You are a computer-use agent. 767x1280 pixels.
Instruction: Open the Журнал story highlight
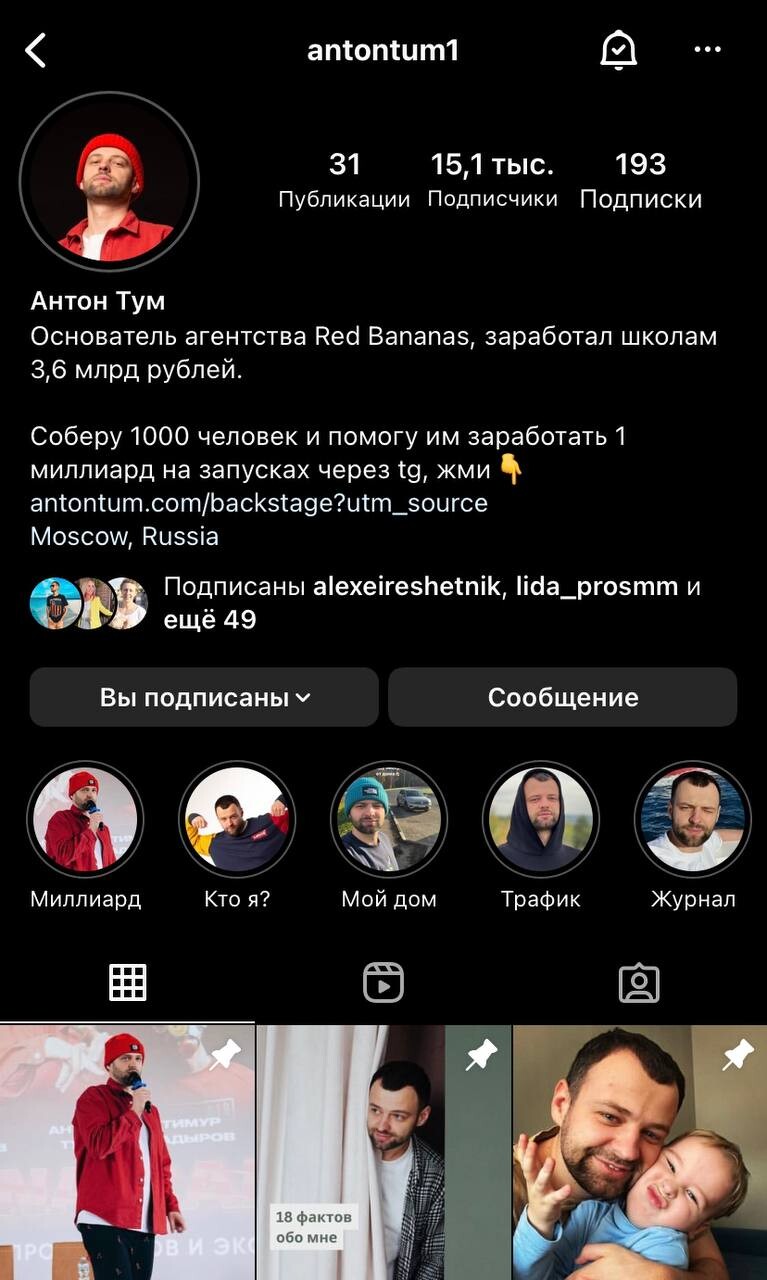pos(692,820)
